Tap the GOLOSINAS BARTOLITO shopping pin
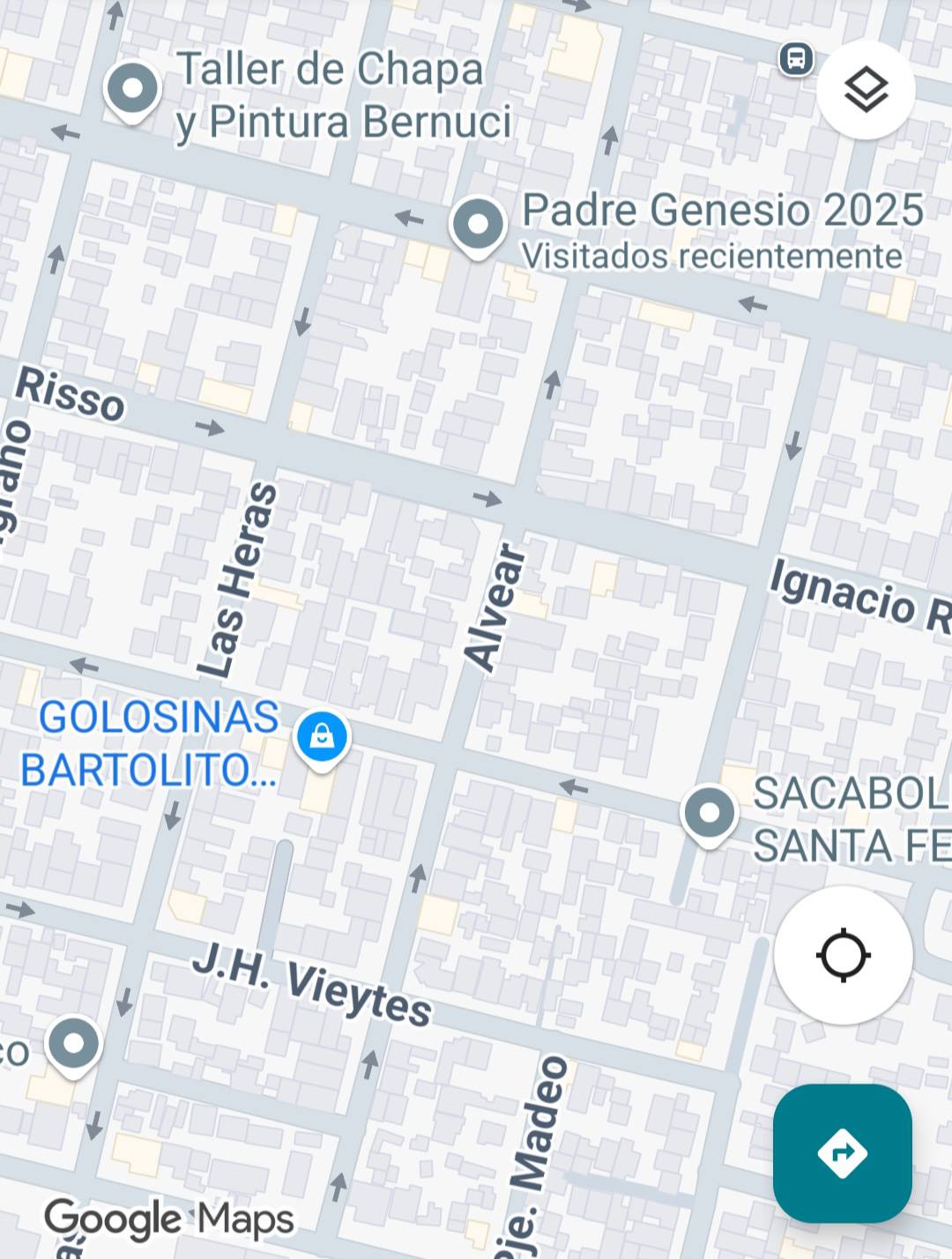Viewport: 952px width, 1259px height. click(321, 734)
